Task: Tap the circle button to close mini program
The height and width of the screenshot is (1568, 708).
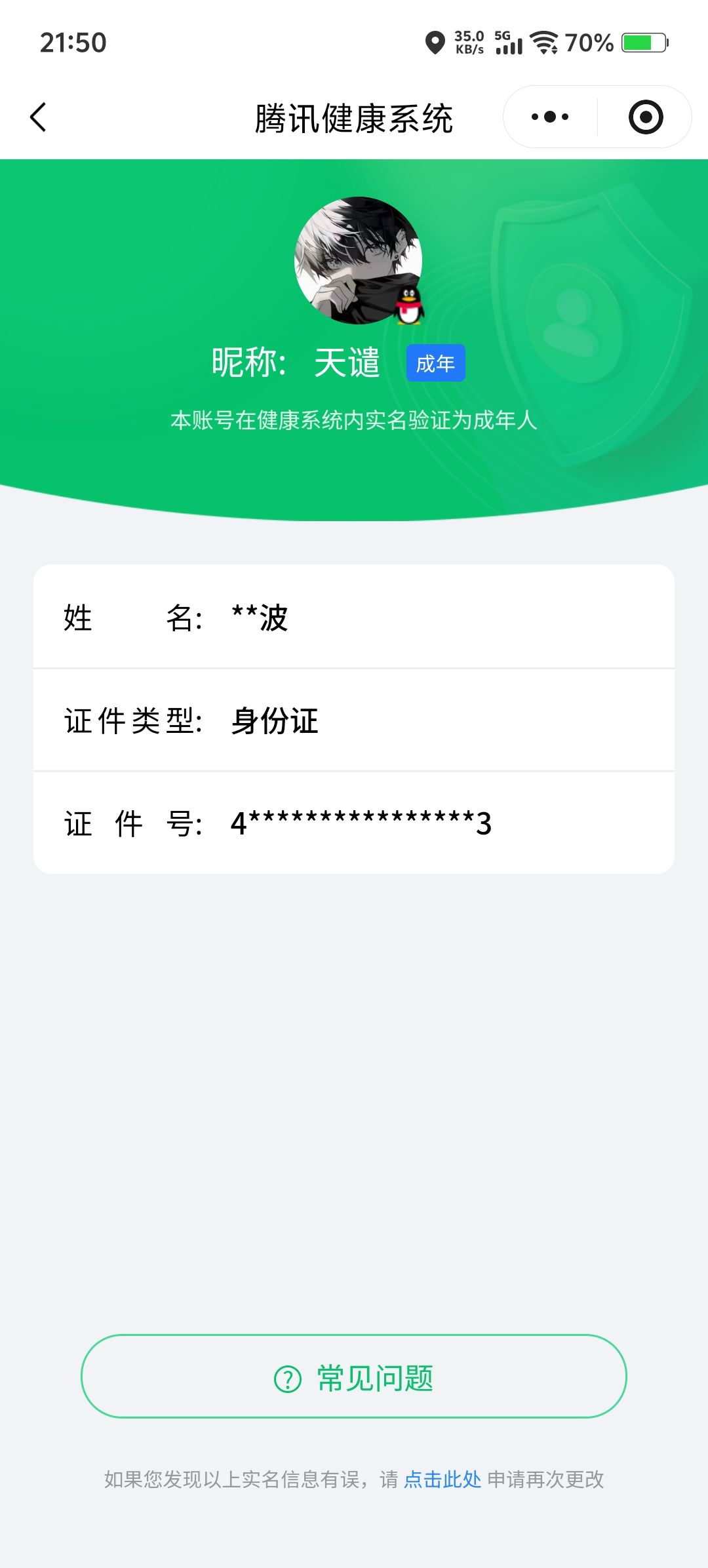Action: click(645, 116)
